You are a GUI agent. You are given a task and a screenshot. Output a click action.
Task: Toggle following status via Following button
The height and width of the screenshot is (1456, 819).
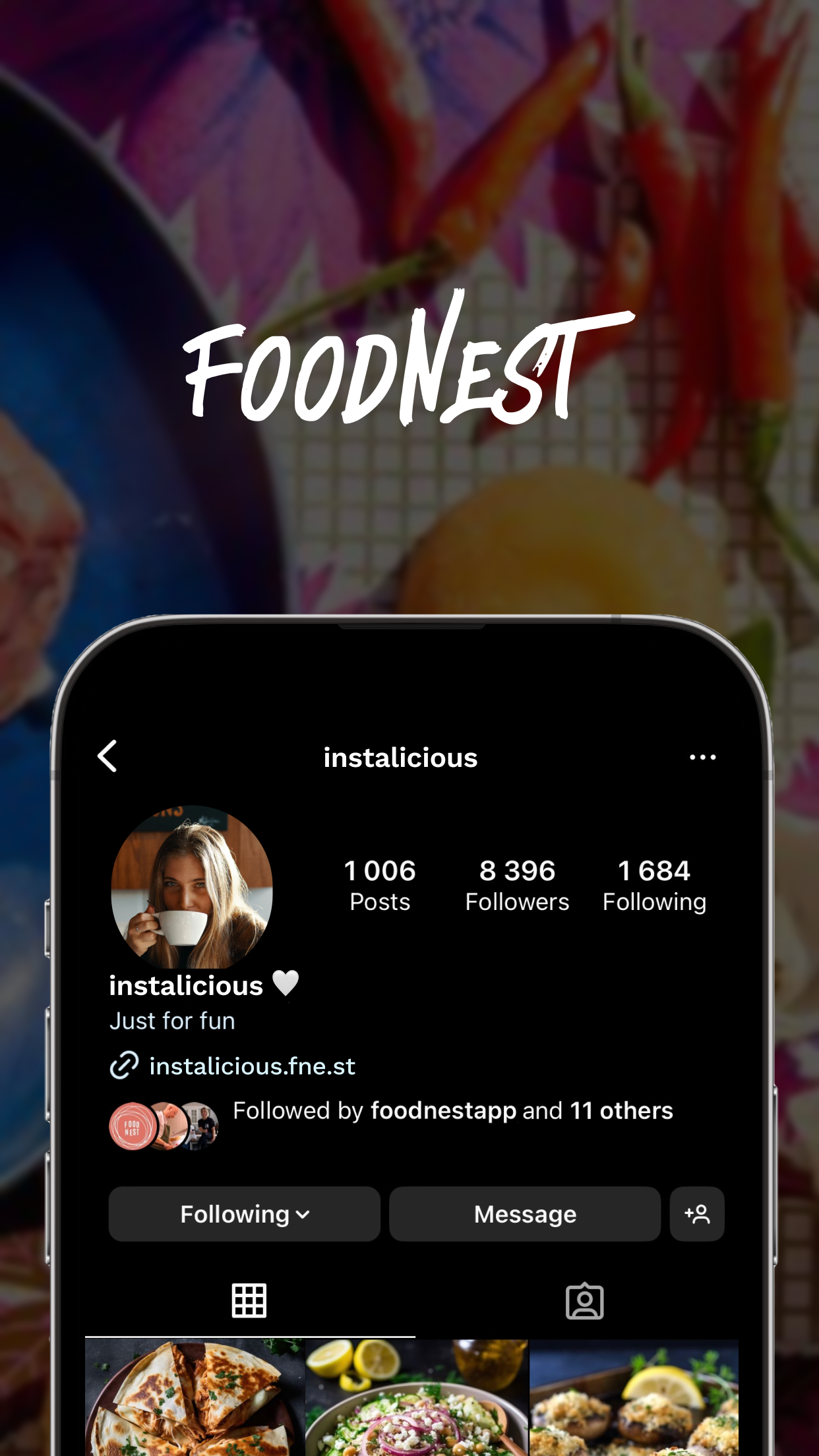click(244, 1214)
